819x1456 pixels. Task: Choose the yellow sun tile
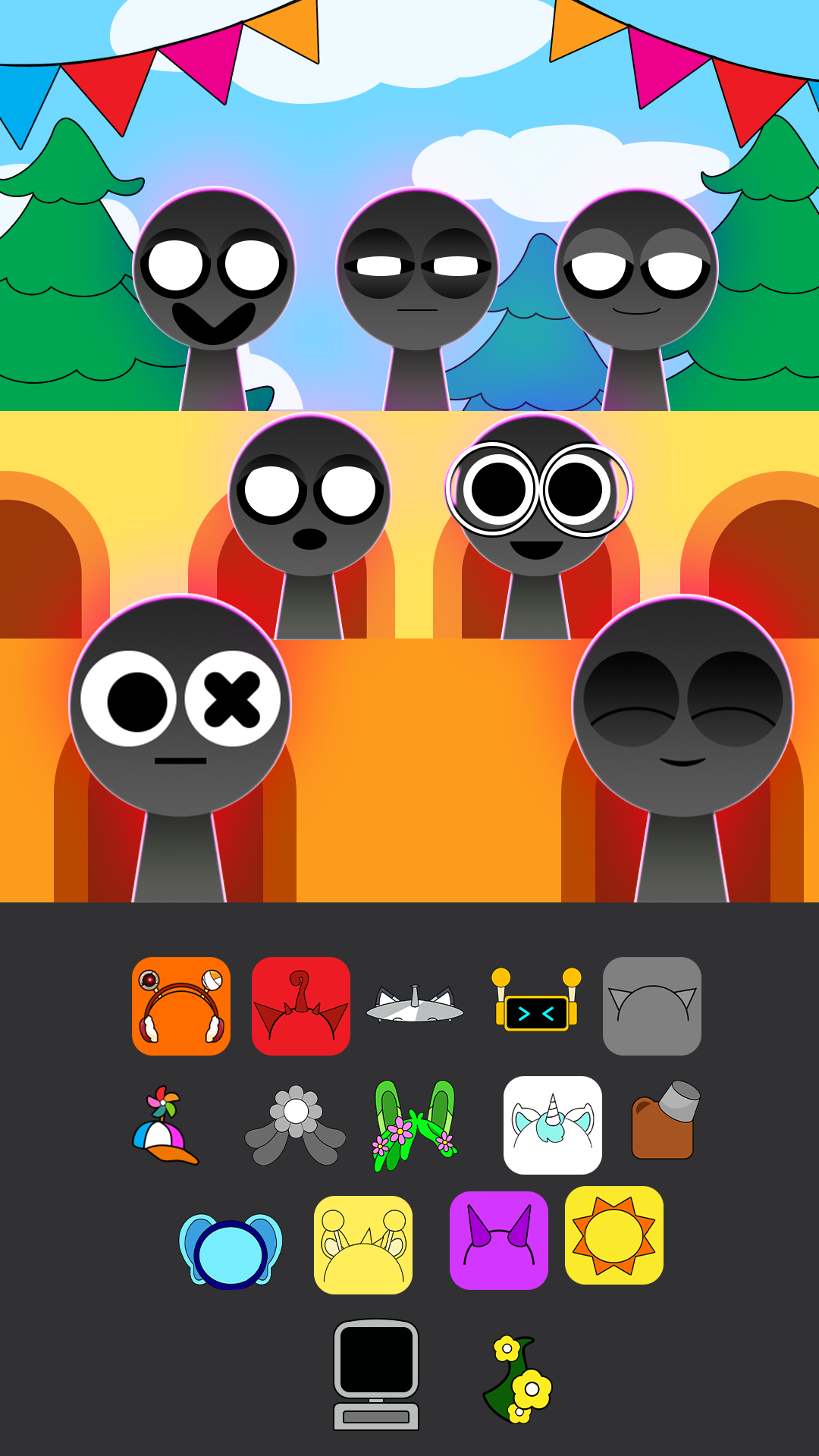click(614, 1235)
